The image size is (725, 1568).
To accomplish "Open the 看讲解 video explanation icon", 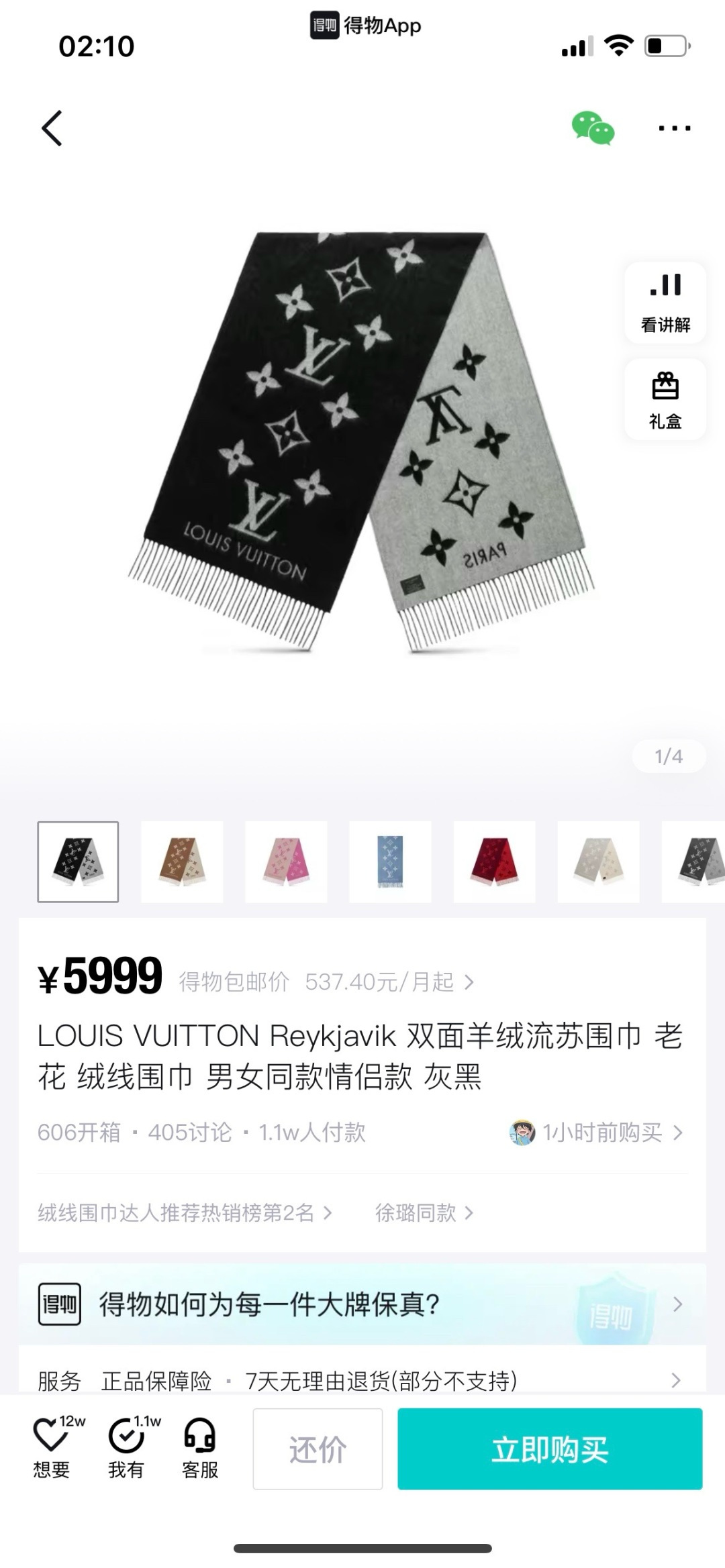I will click(664, 303).
